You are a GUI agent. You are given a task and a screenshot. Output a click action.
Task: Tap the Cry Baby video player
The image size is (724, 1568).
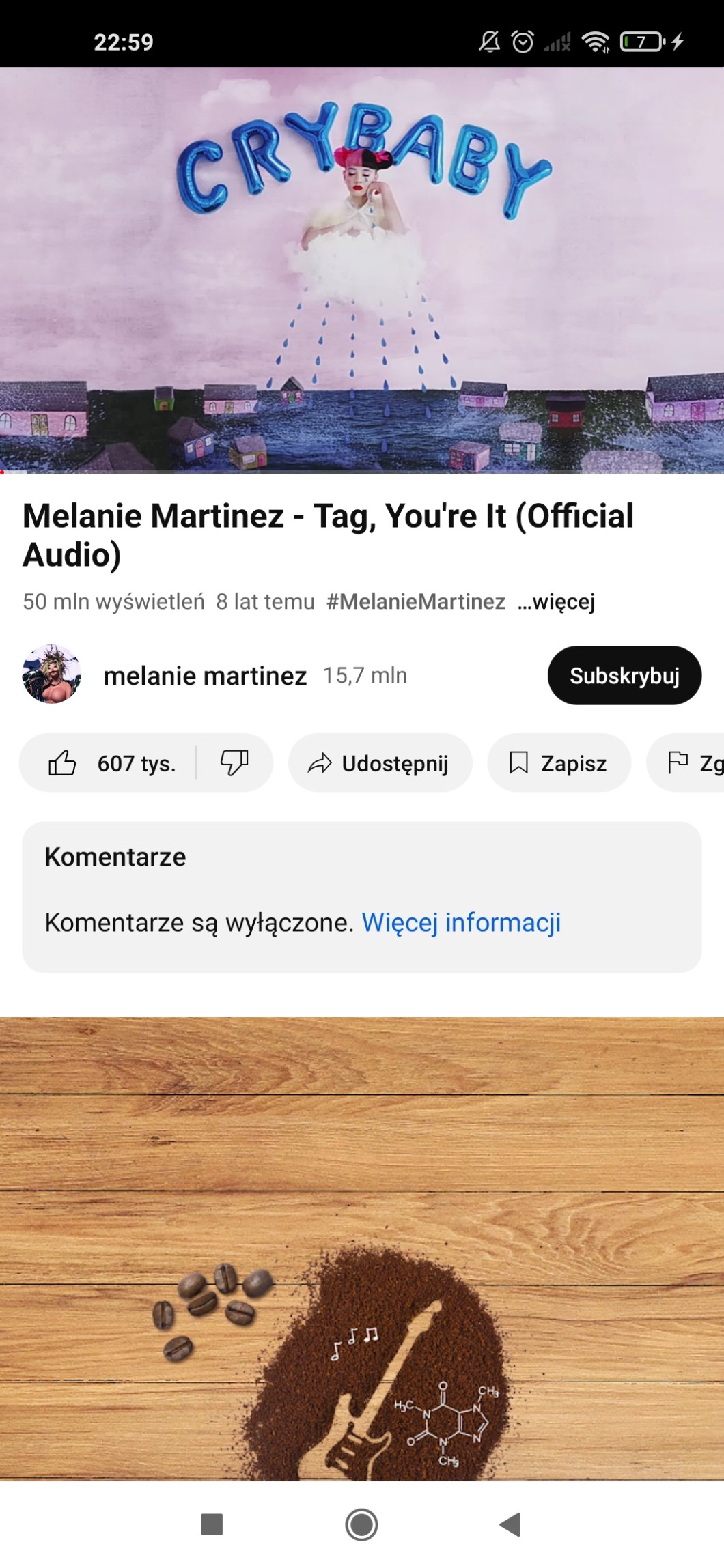[362, 270]
